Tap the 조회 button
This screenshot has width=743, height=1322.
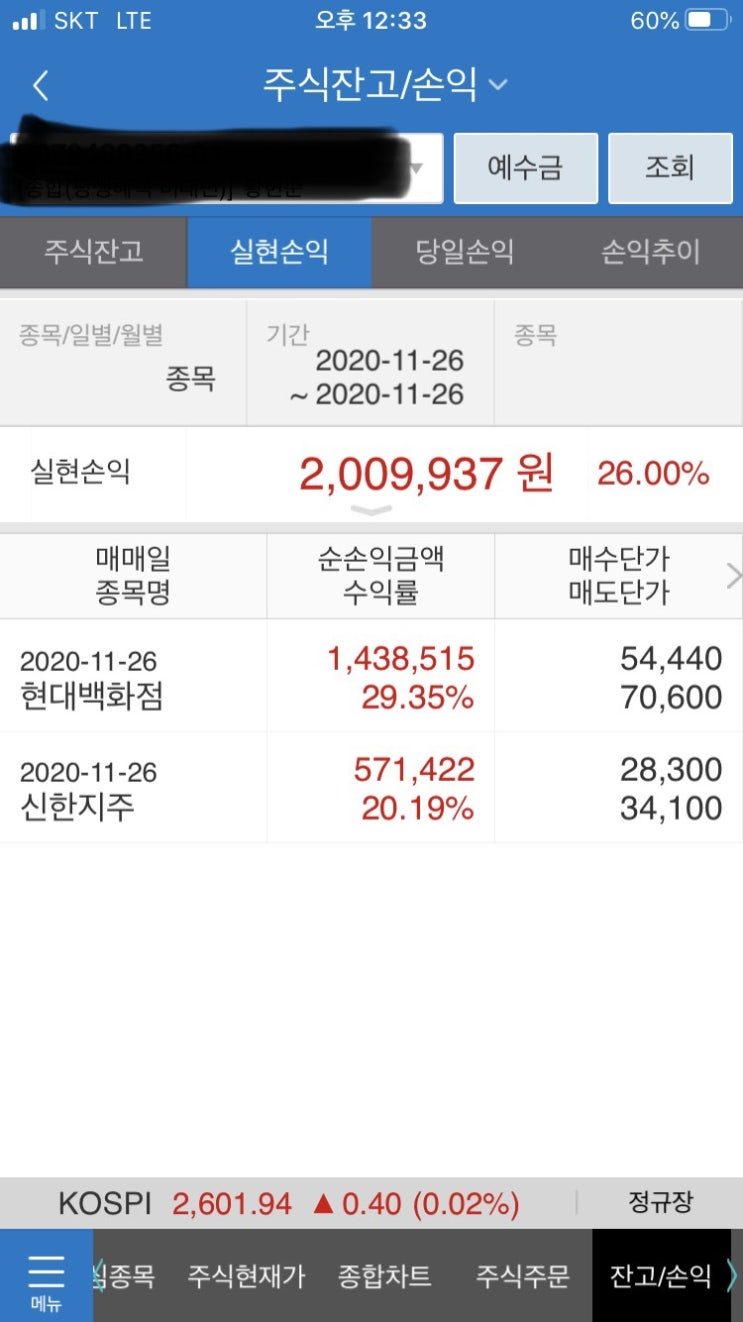tap(670, 168)
